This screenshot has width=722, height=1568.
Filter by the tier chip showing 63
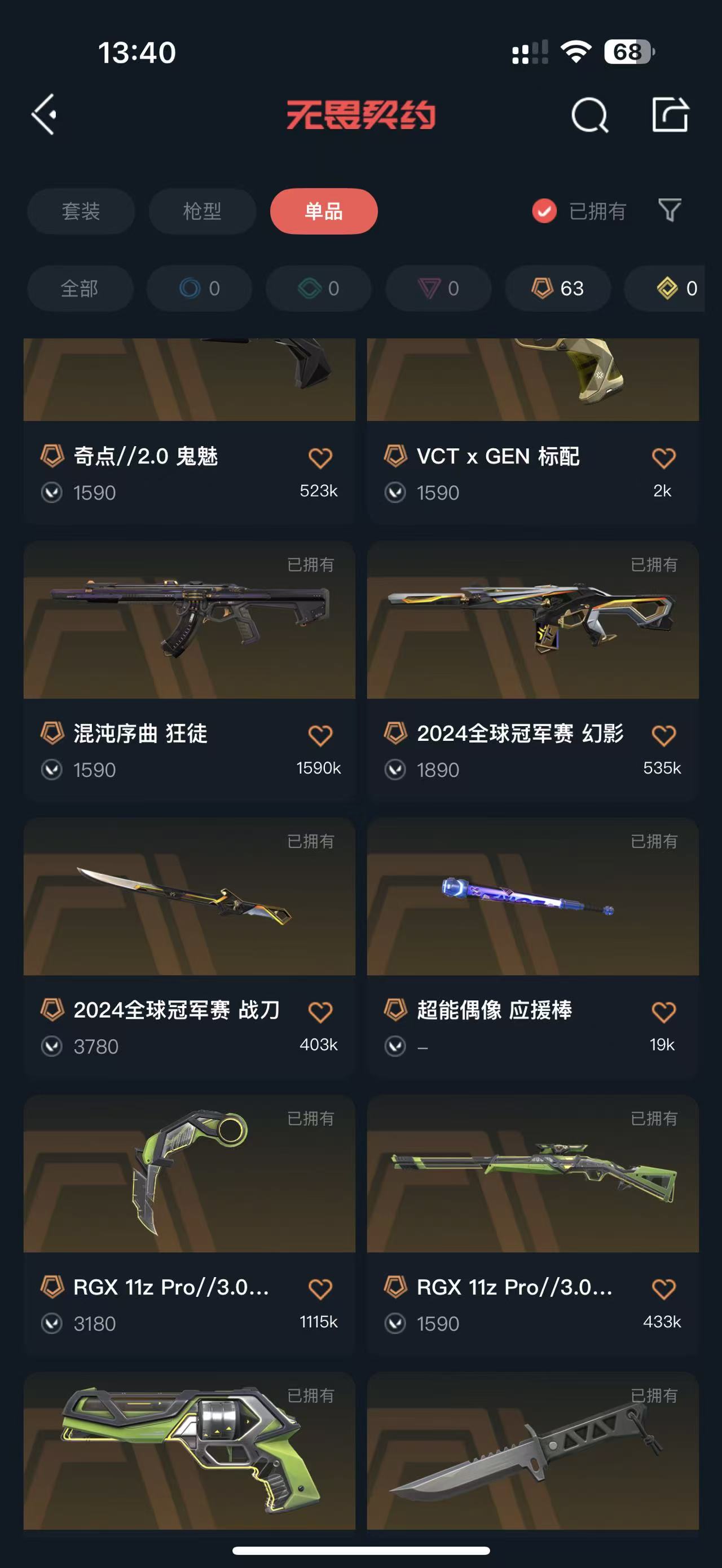tap(558, 288)
